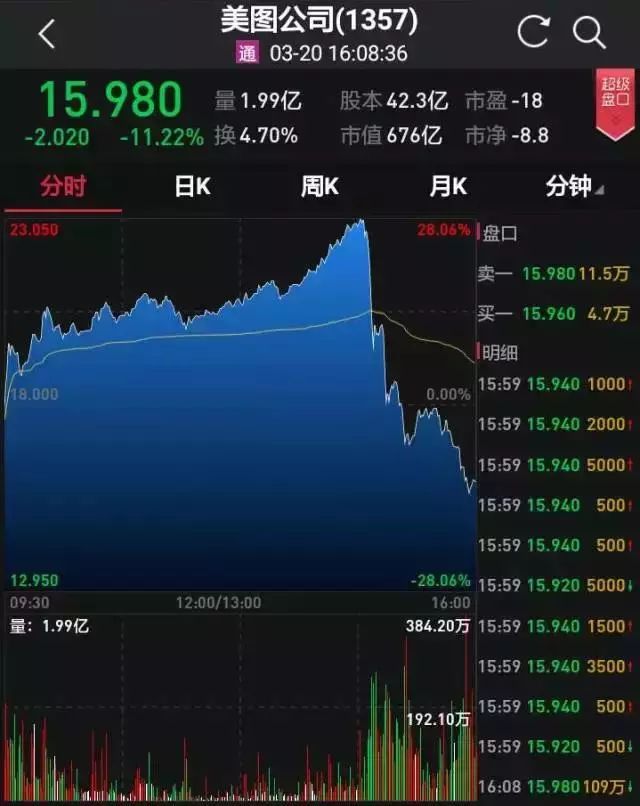The height and width of the screenshot is (806, 640).
Task: Switch to the 日K tab
Action: click(x=192, y=186)
